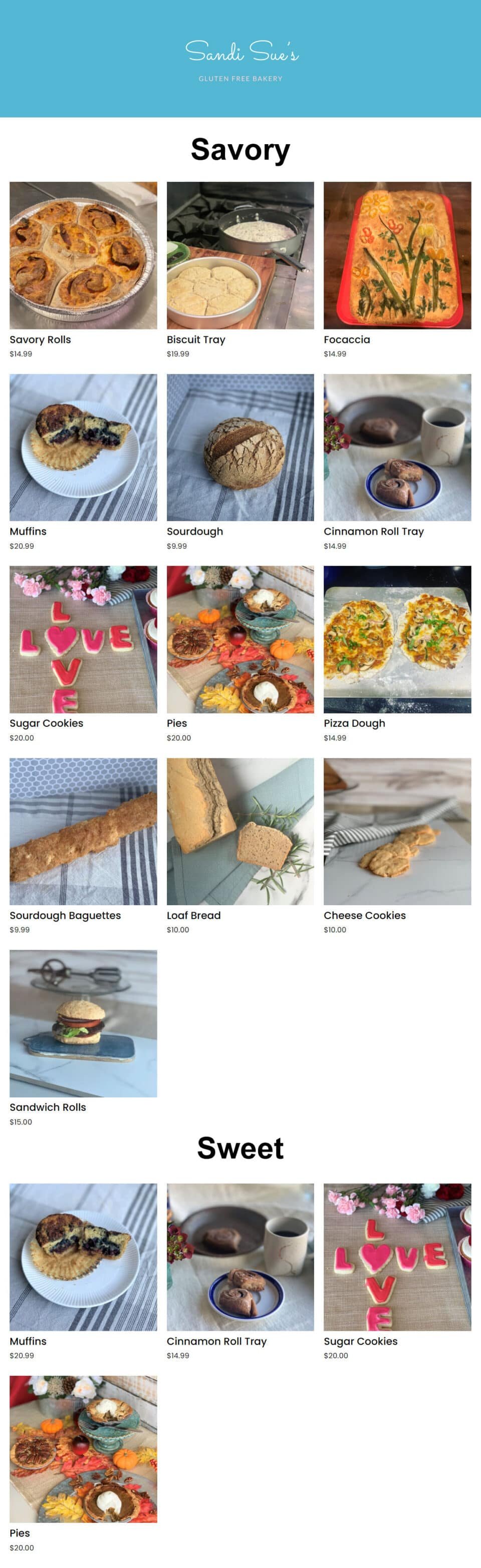
Task: Select the Cheese Cookies product
Action: pos(397,832)
